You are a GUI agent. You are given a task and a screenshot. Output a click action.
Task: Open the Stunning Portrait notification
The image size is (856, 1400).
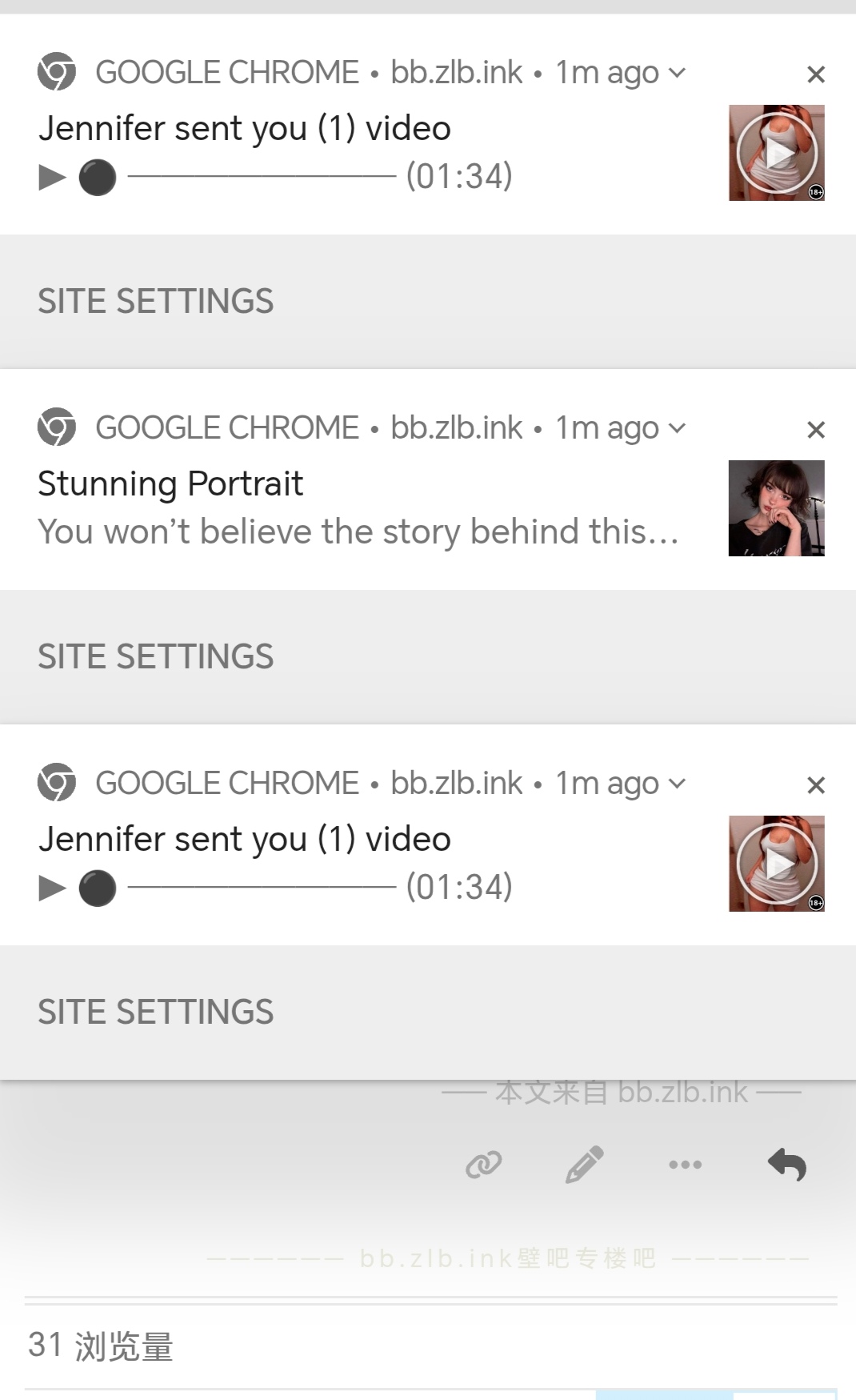pyautogui.click(x=358, y=508)
